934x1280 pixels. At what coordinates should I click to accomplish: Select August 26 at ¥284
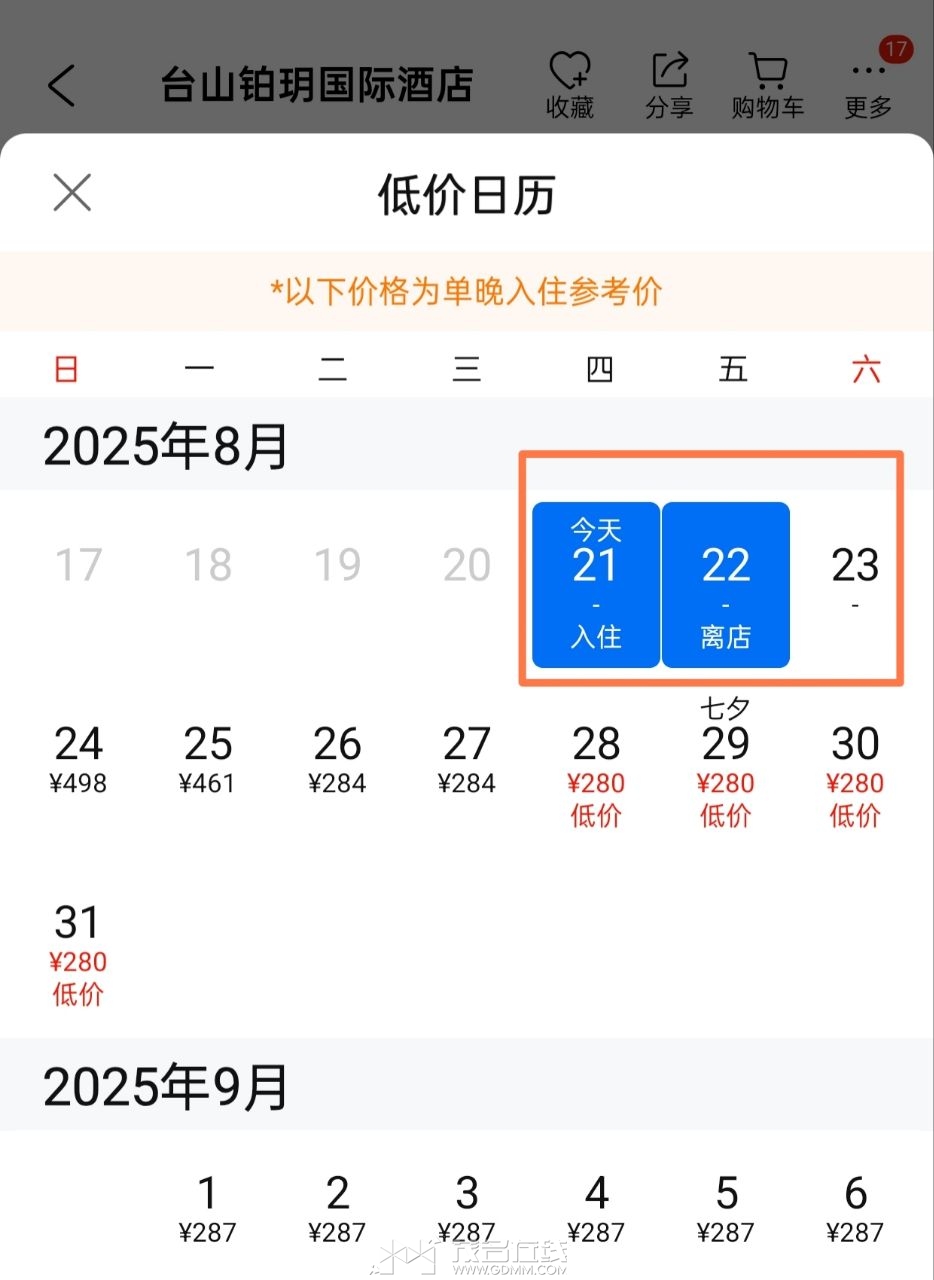coord(338,760)
